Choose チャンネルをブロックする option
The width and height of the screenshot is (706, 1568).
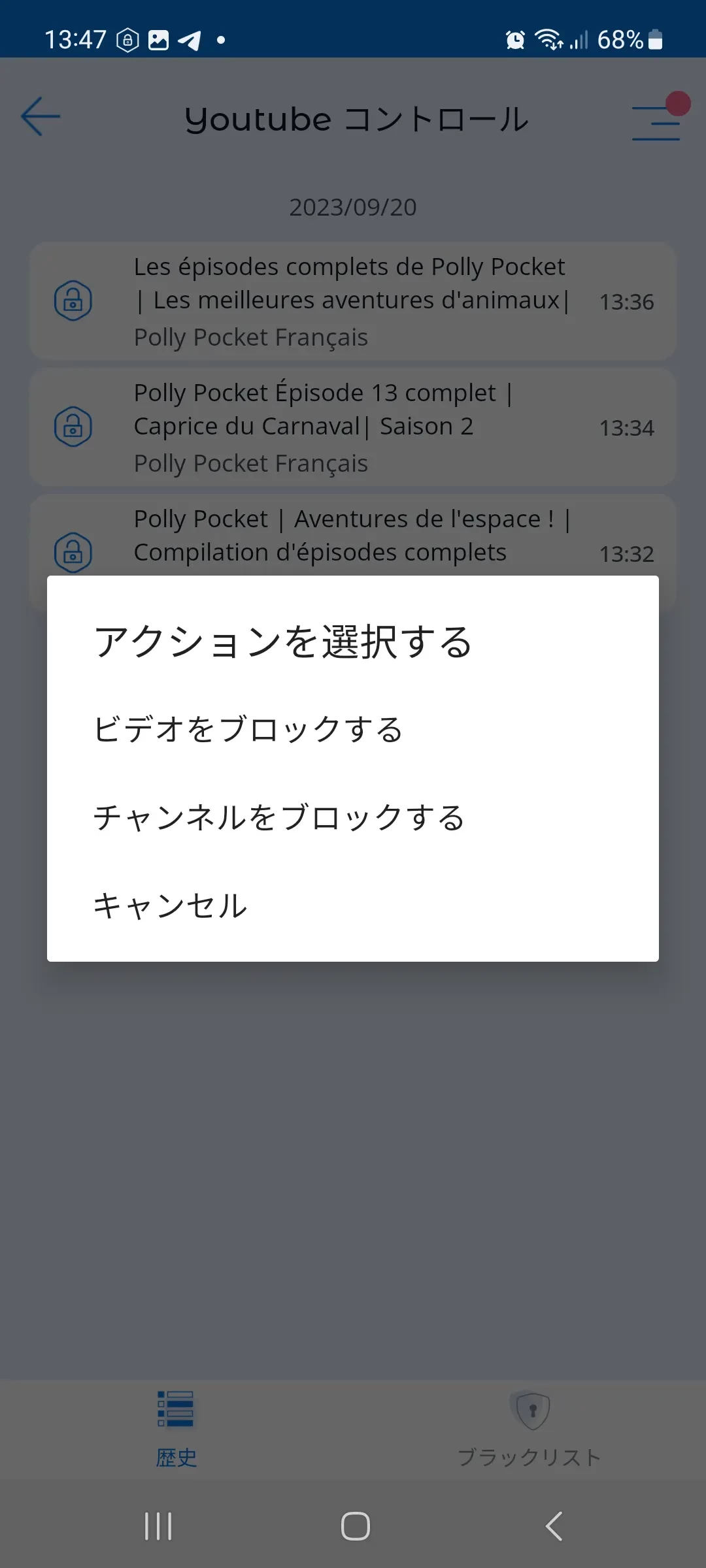tap(279, 817)
